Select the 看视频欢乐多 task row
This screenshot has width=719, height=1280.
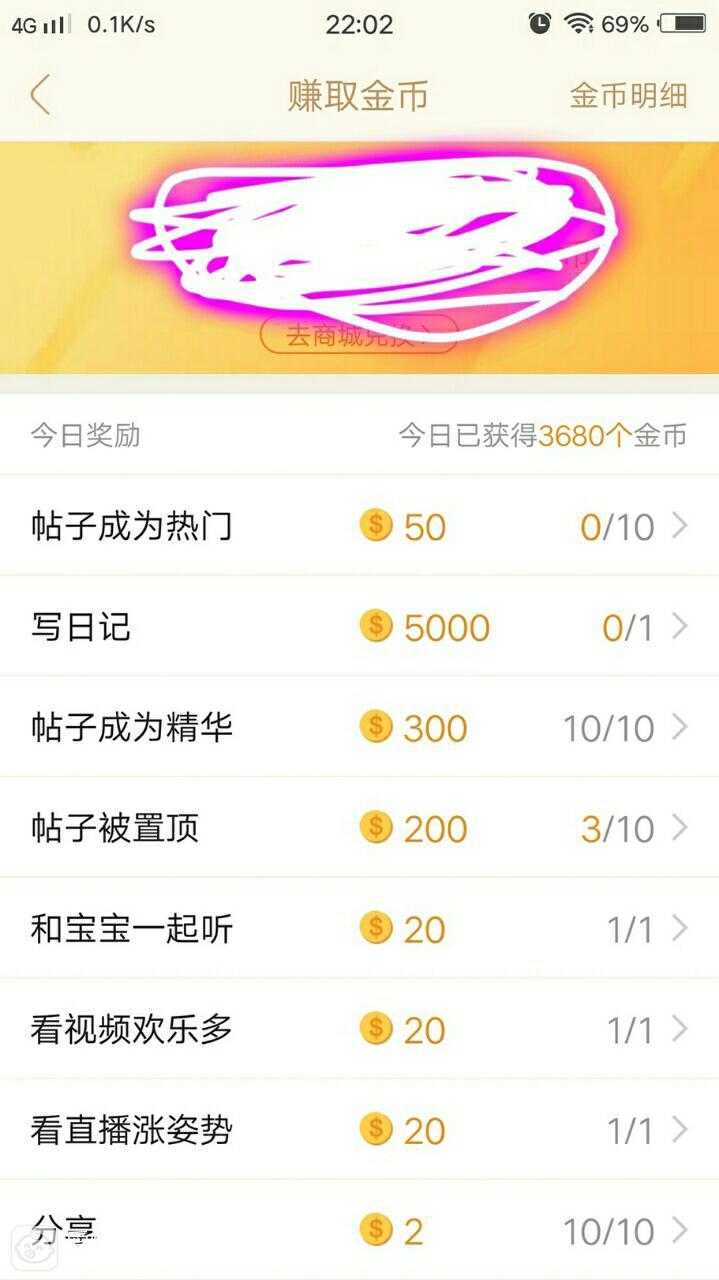point(359,1030)
